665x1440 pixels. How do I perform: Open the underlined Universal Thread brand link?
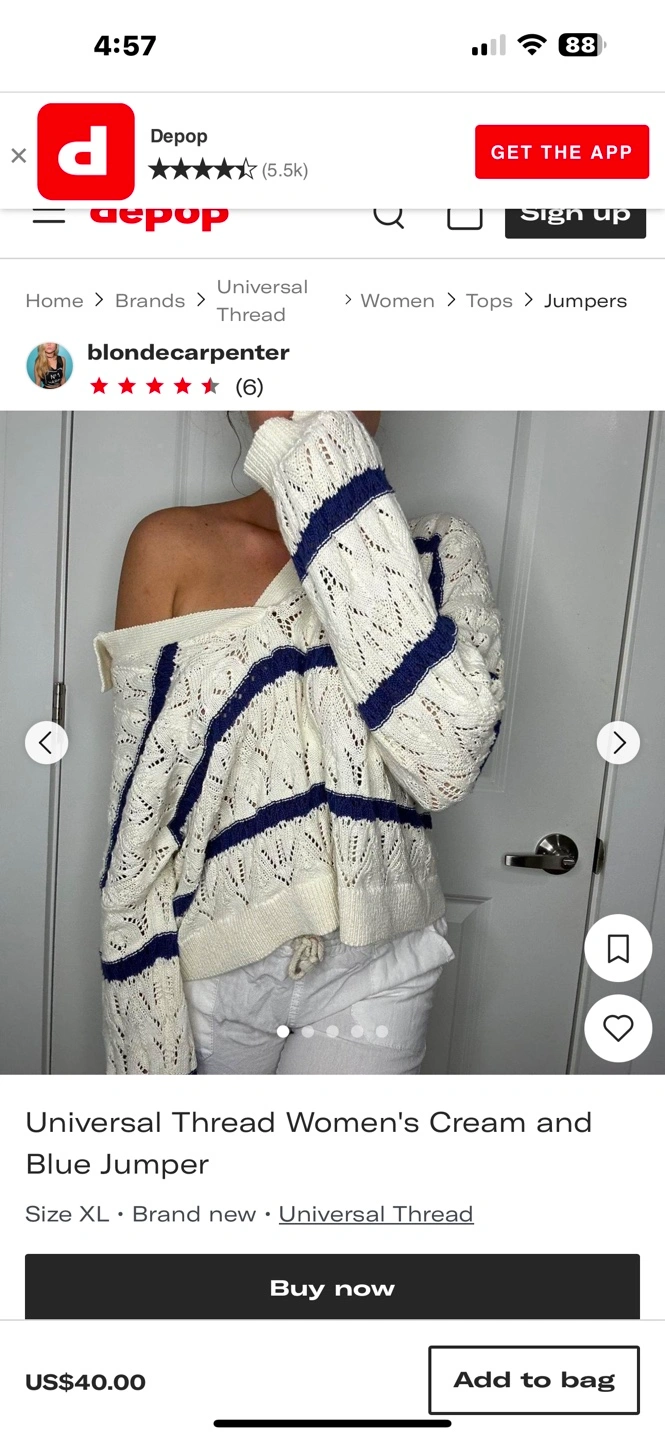click(x=376, y=1214)
